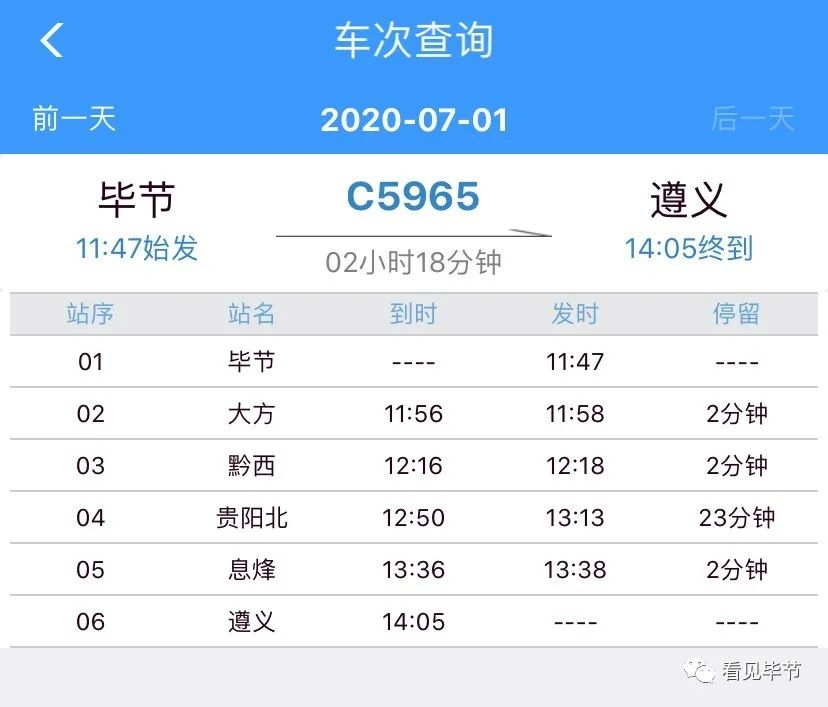Screen dimensions: 828x707
Task: Switch to the previous day (前一天)
Action: pyautogui.click(x=74, y=118)
